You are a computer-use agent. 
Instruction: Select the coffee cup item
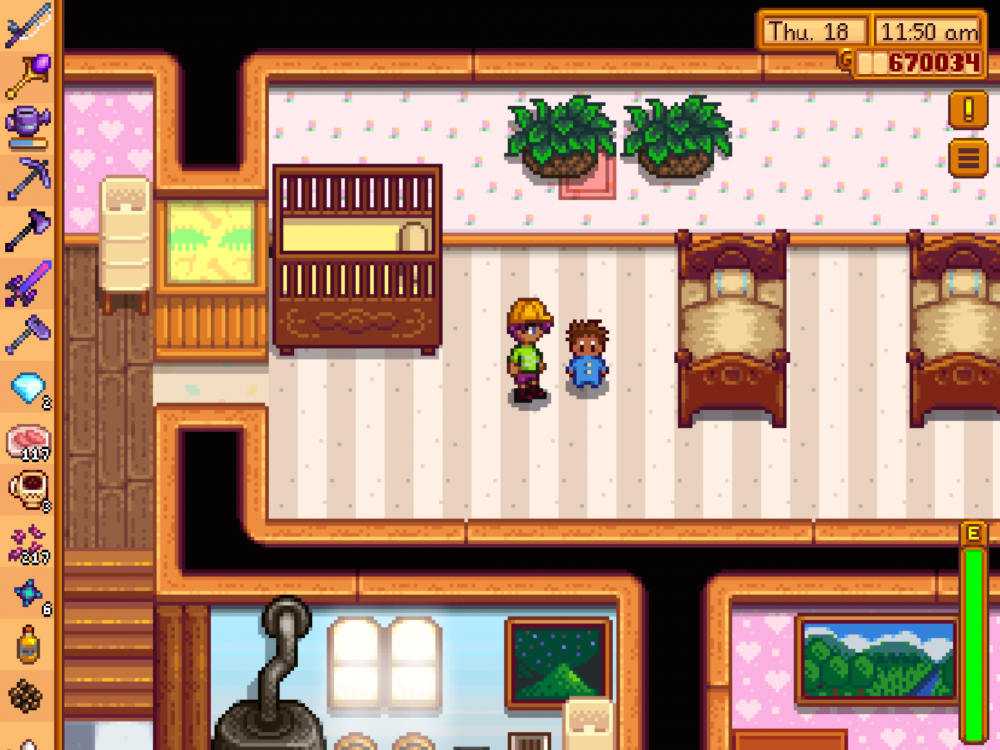coord(27,492)
